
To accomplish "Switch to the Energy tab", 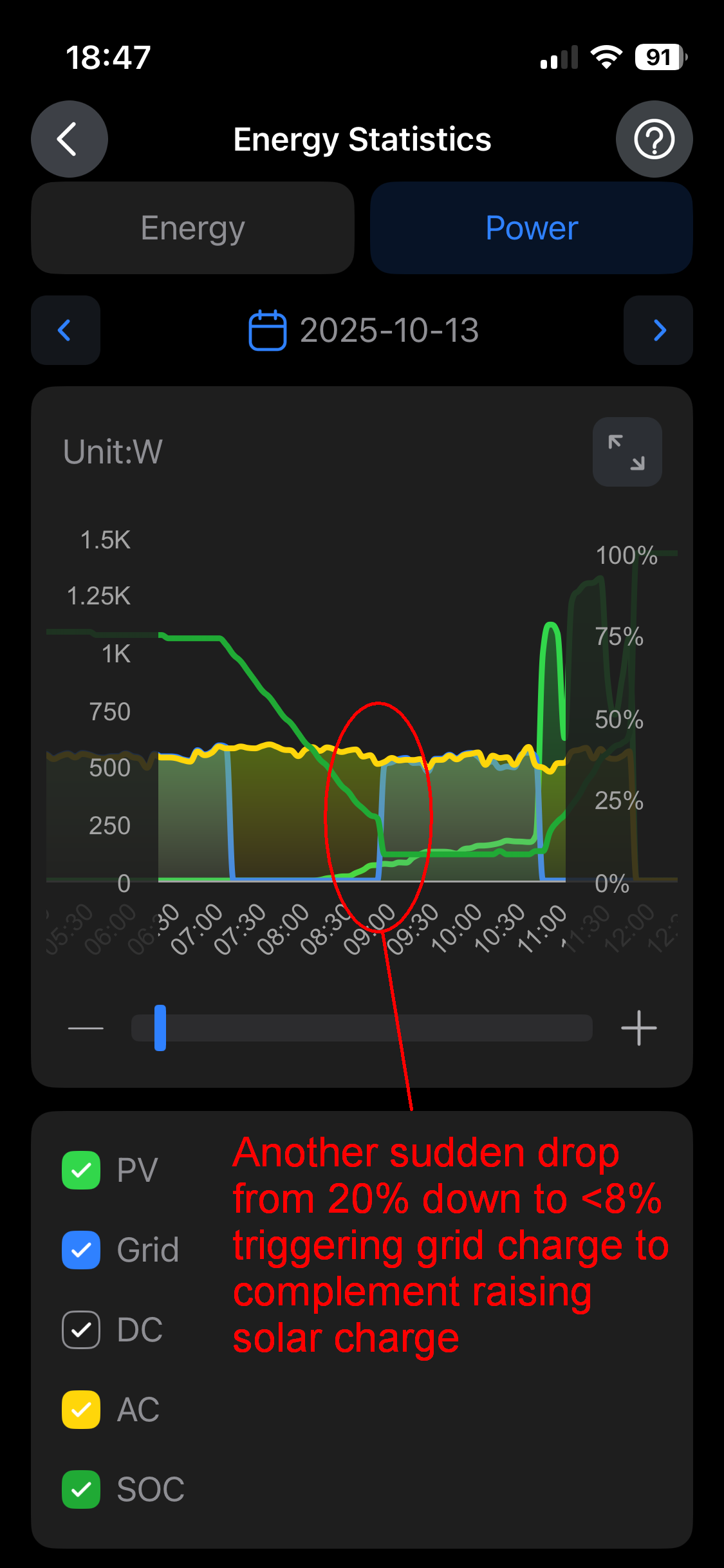I will click(x=192, y=228).
